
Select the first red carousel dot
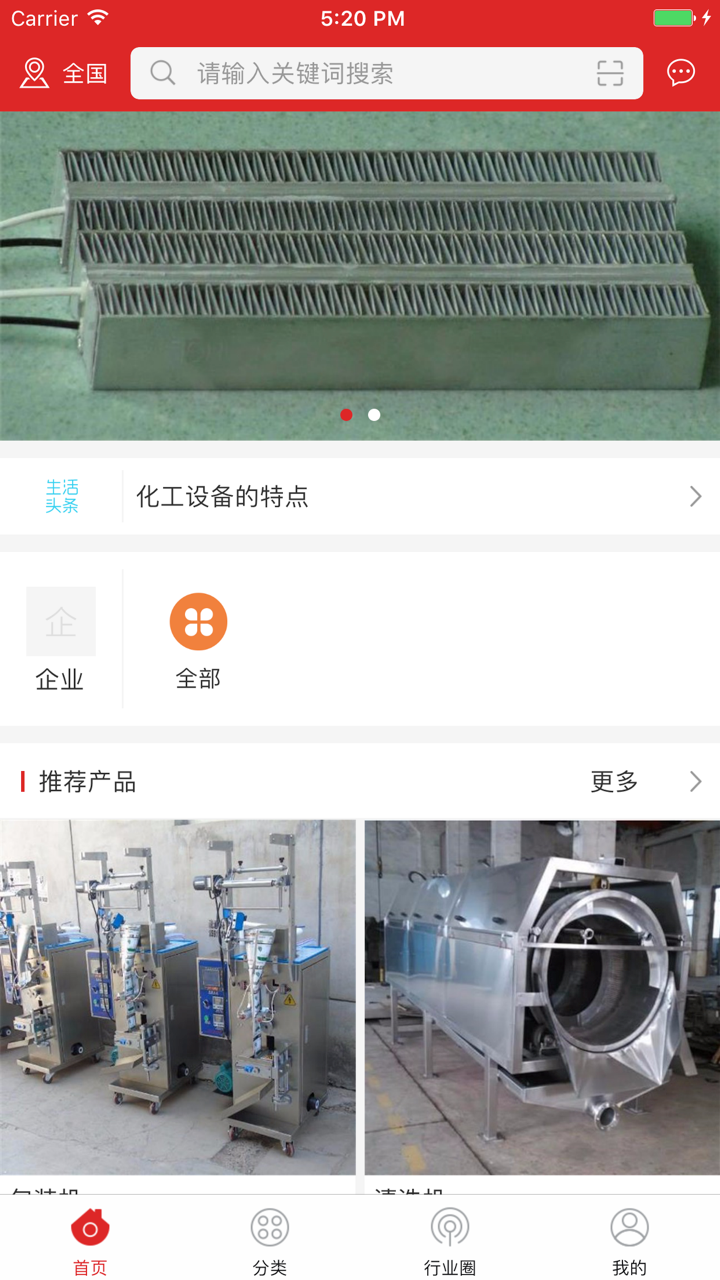pos(346,414)
